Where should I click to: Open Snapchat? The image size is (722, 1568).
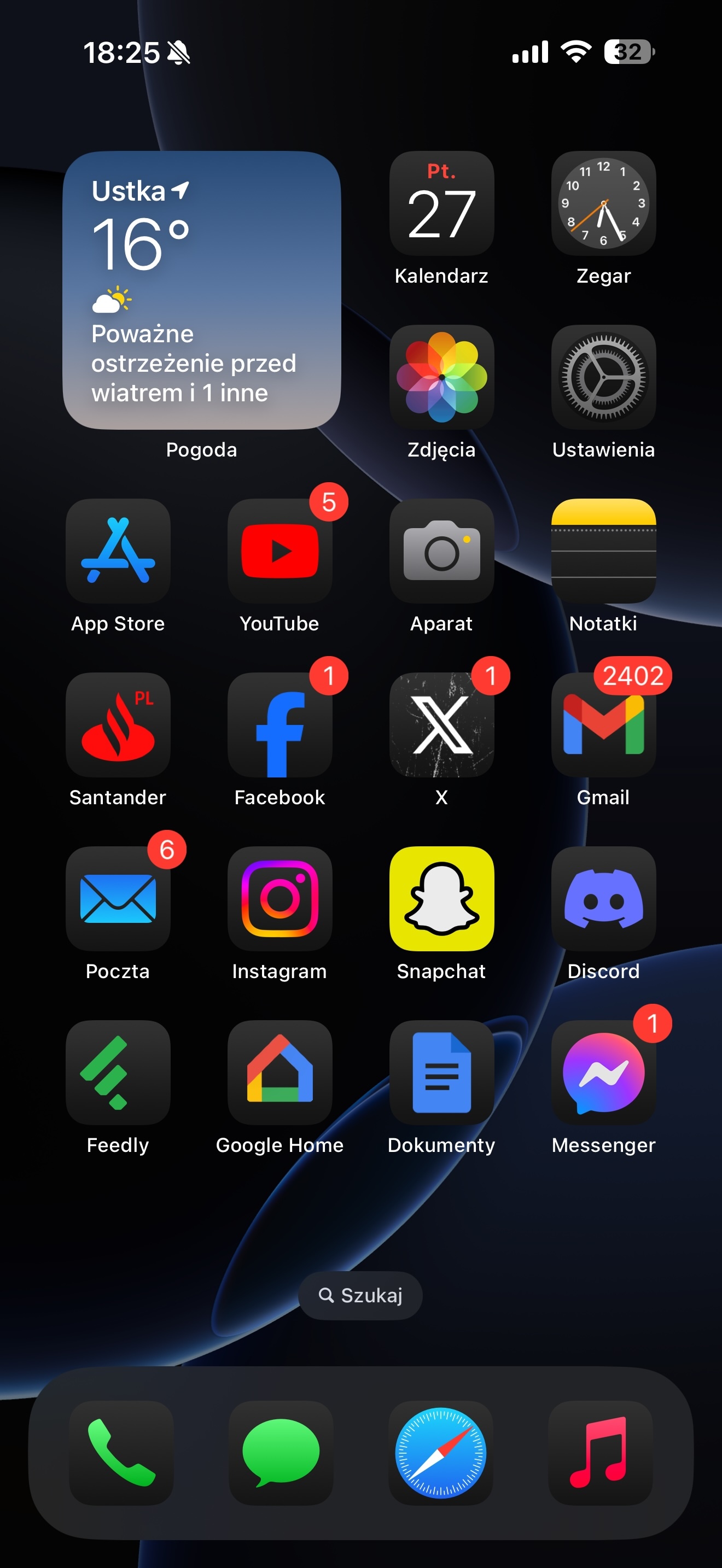tap(441, 898)
